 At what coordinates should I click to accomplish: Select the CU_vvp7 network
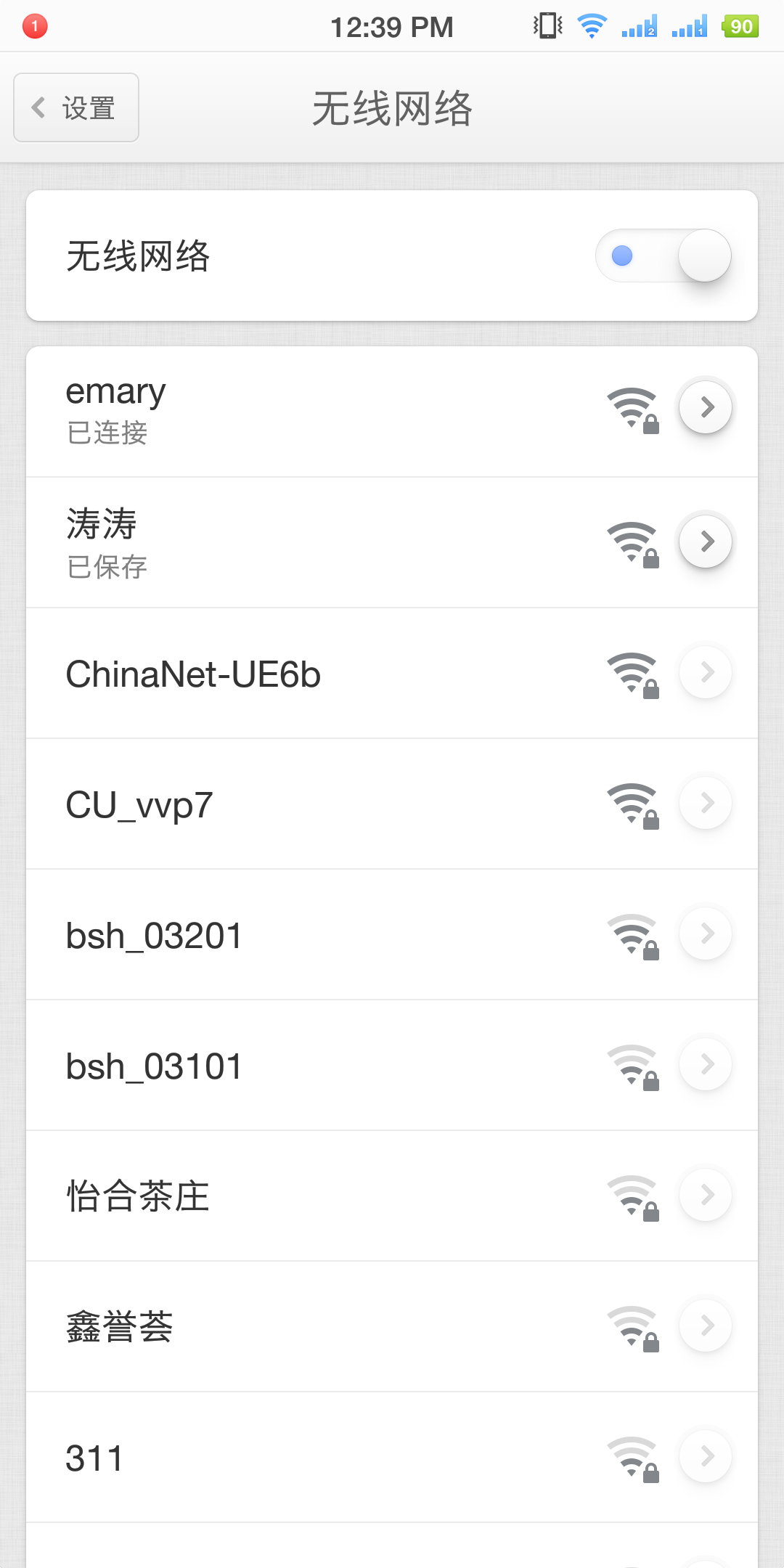tap(290, 804)
